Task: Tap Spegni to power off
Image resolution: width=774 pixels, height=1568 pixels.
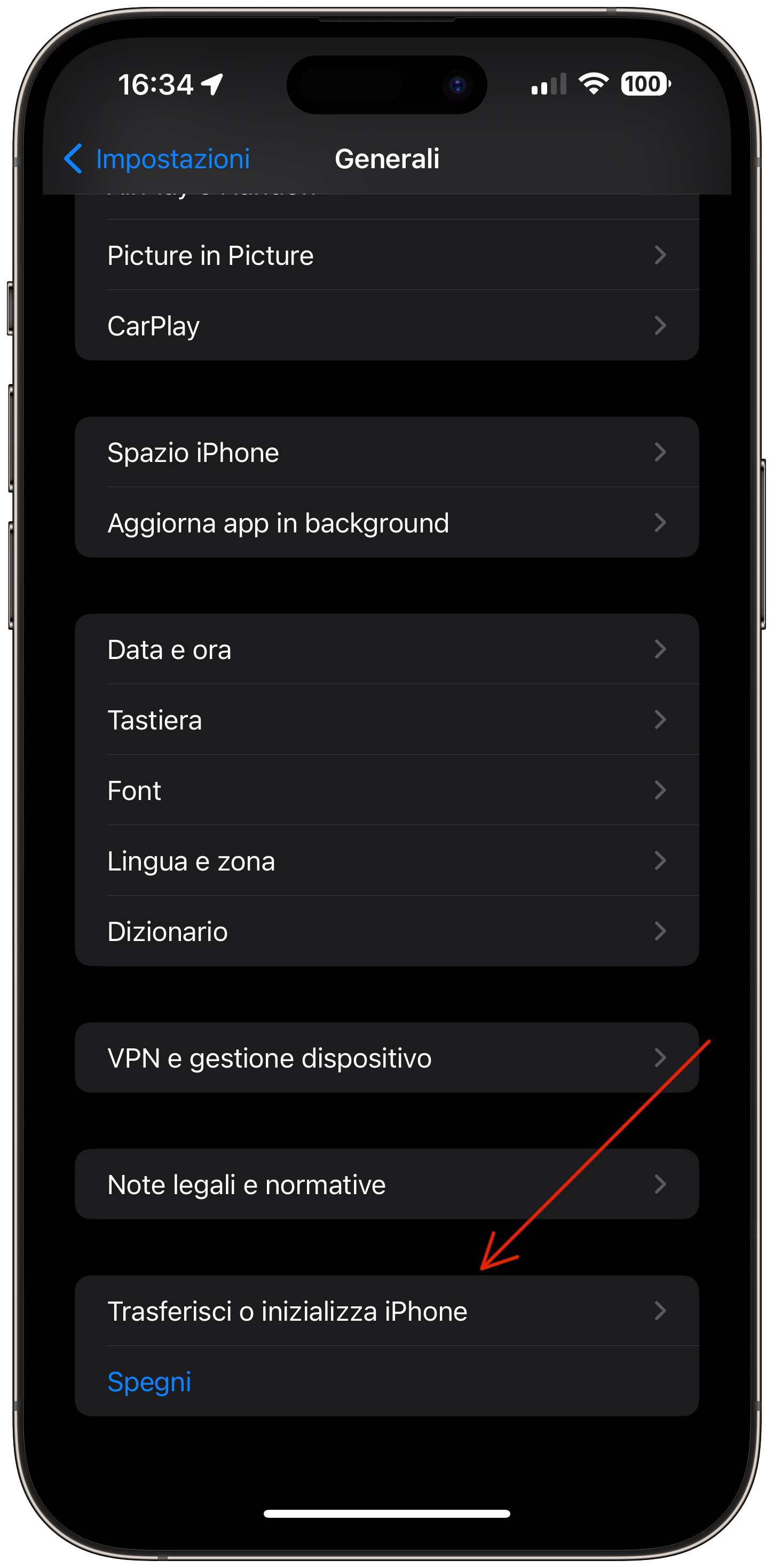Action: click(x=149, y=1382)
